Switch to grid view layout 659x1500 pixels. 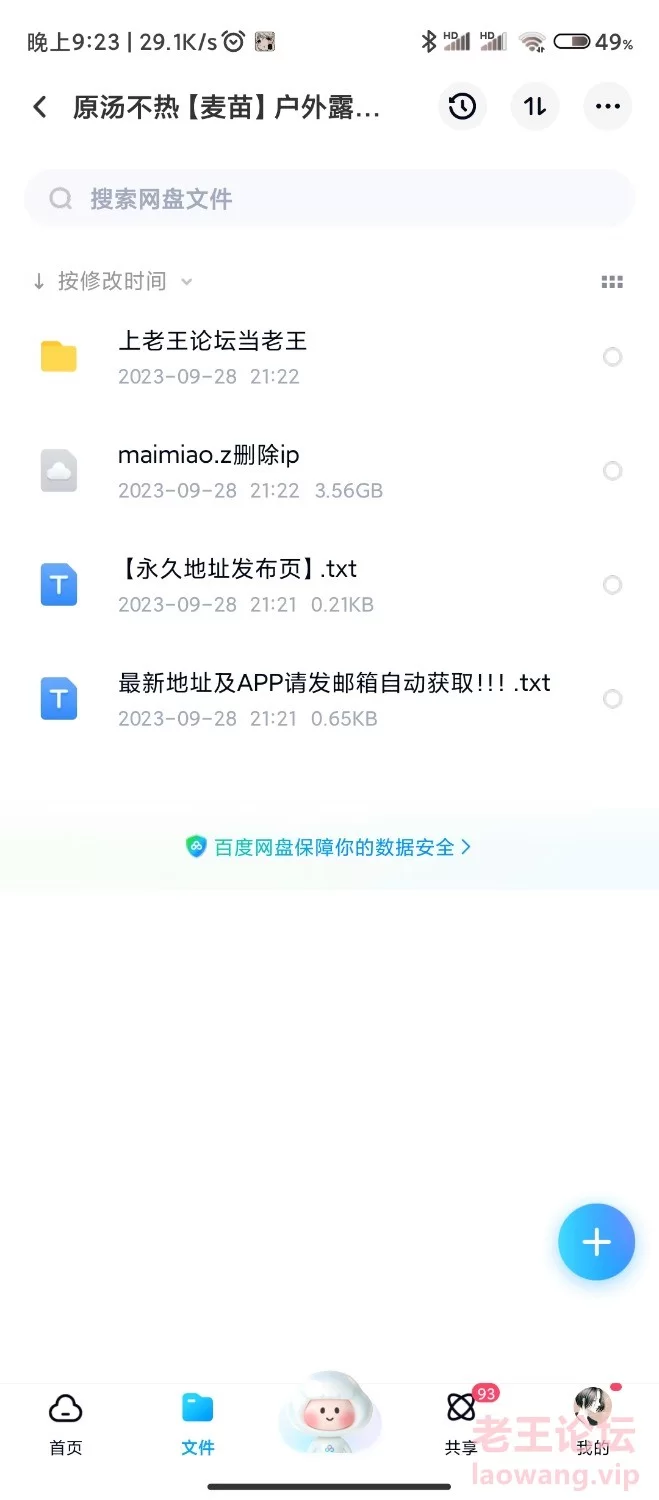click(612, 282)
